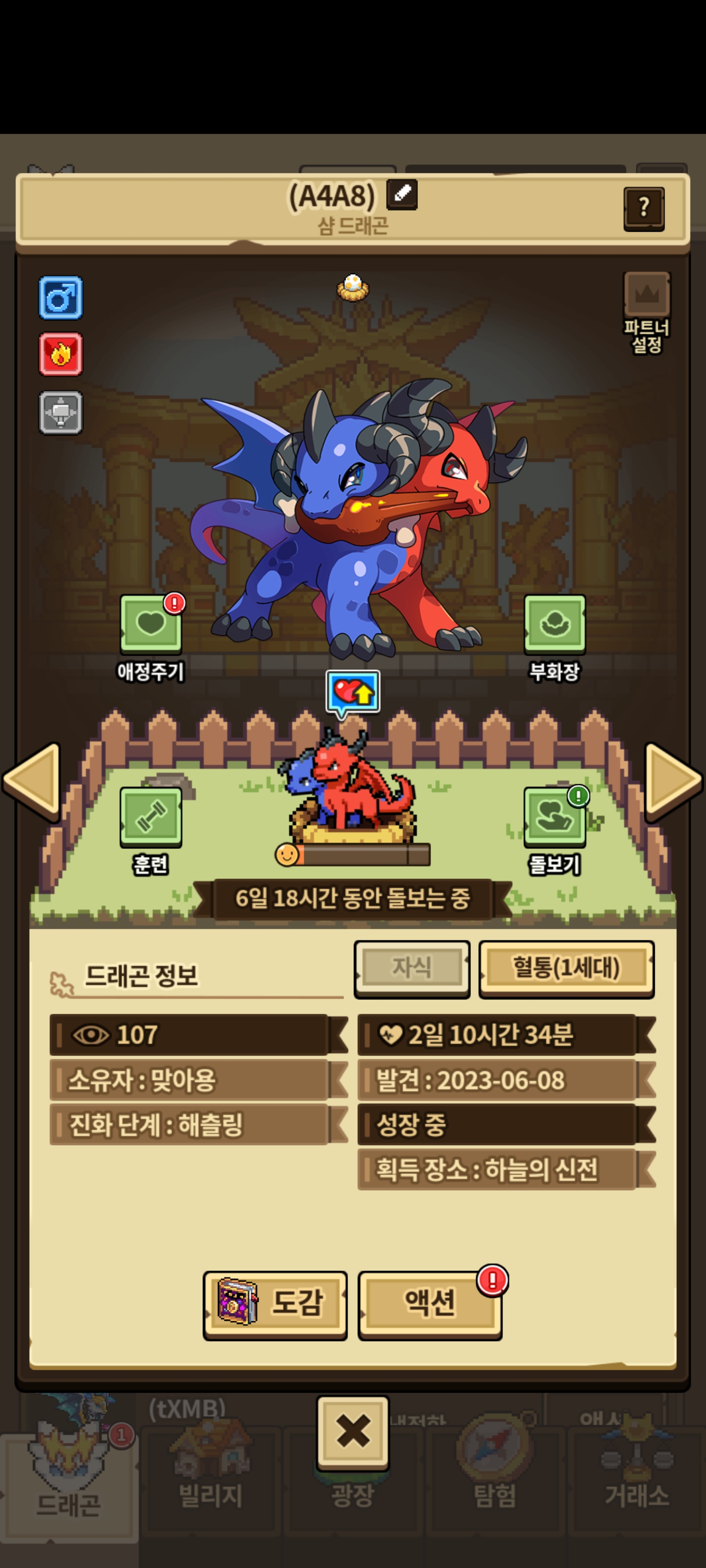Open the 액션 action button

[430, 1305]
